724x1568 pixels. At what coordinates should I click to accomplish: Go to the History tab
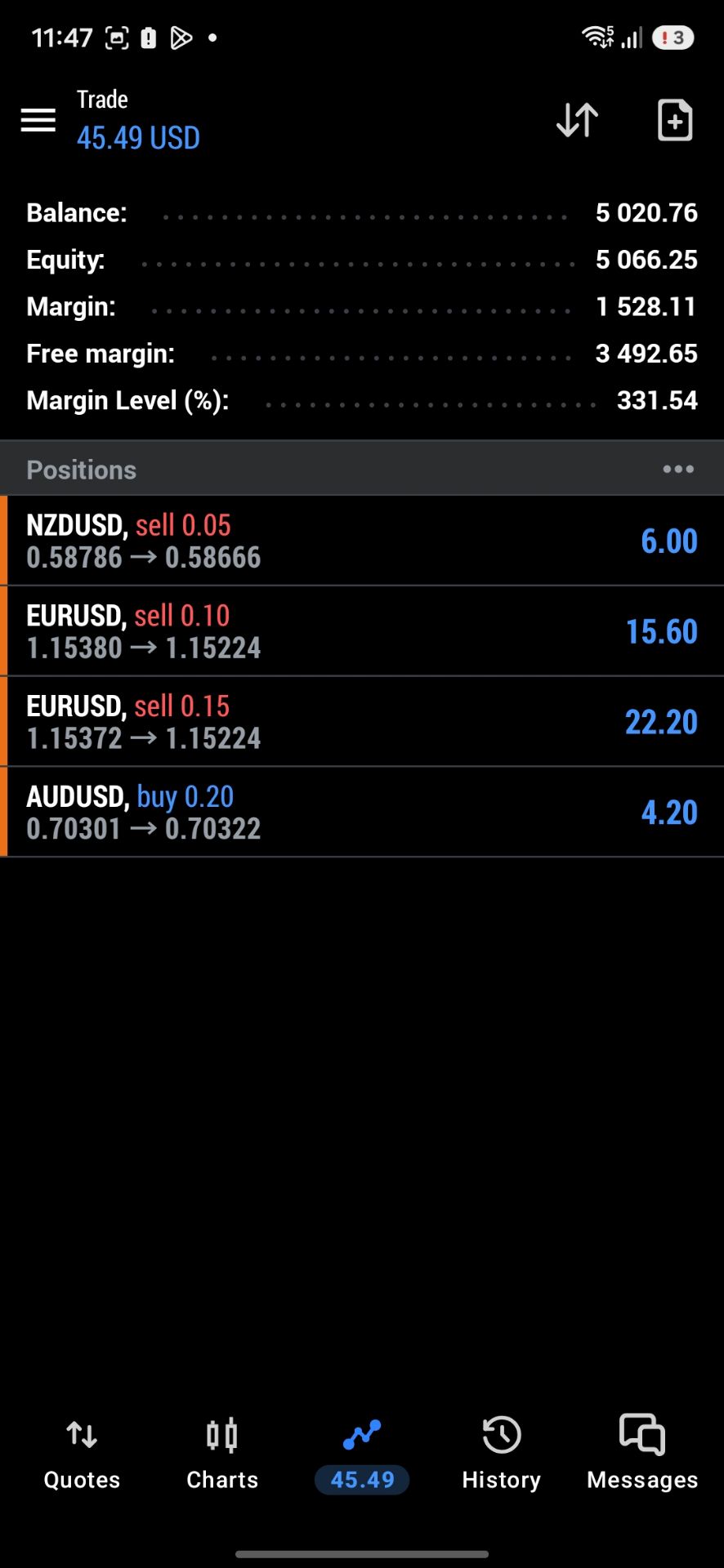coord(502,1455)
